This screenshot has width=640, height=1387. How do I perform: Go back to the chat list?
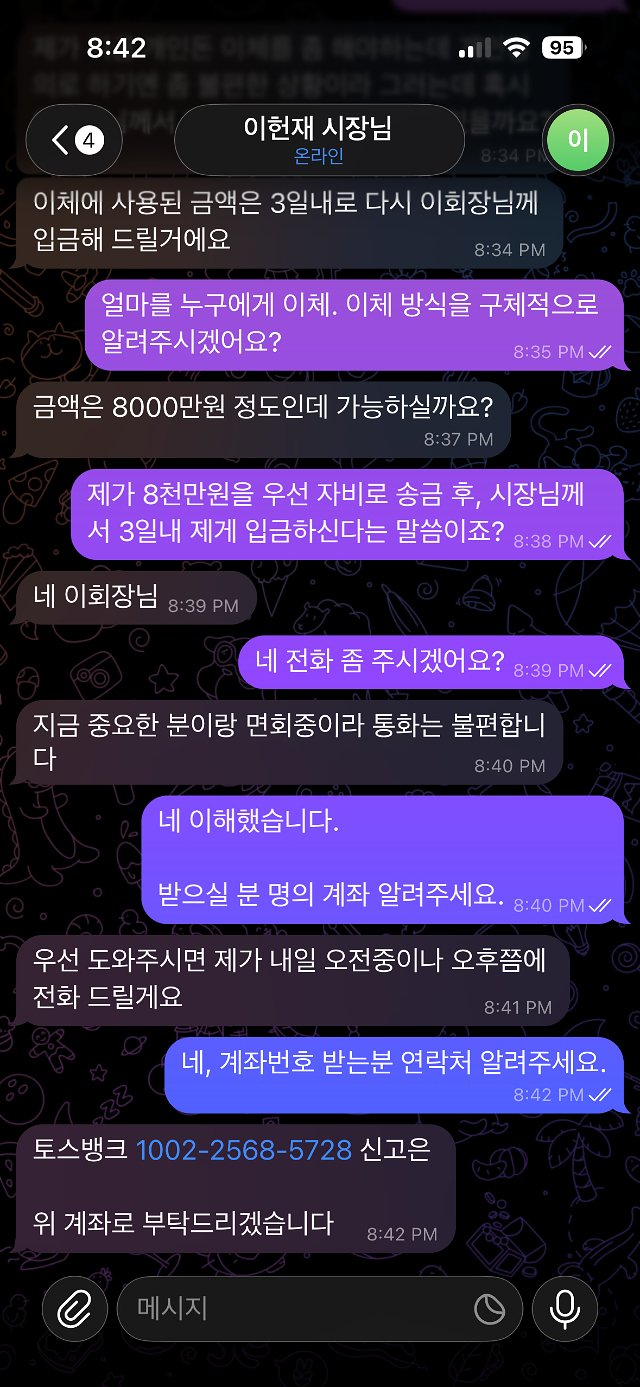click(x=73, y=140)
